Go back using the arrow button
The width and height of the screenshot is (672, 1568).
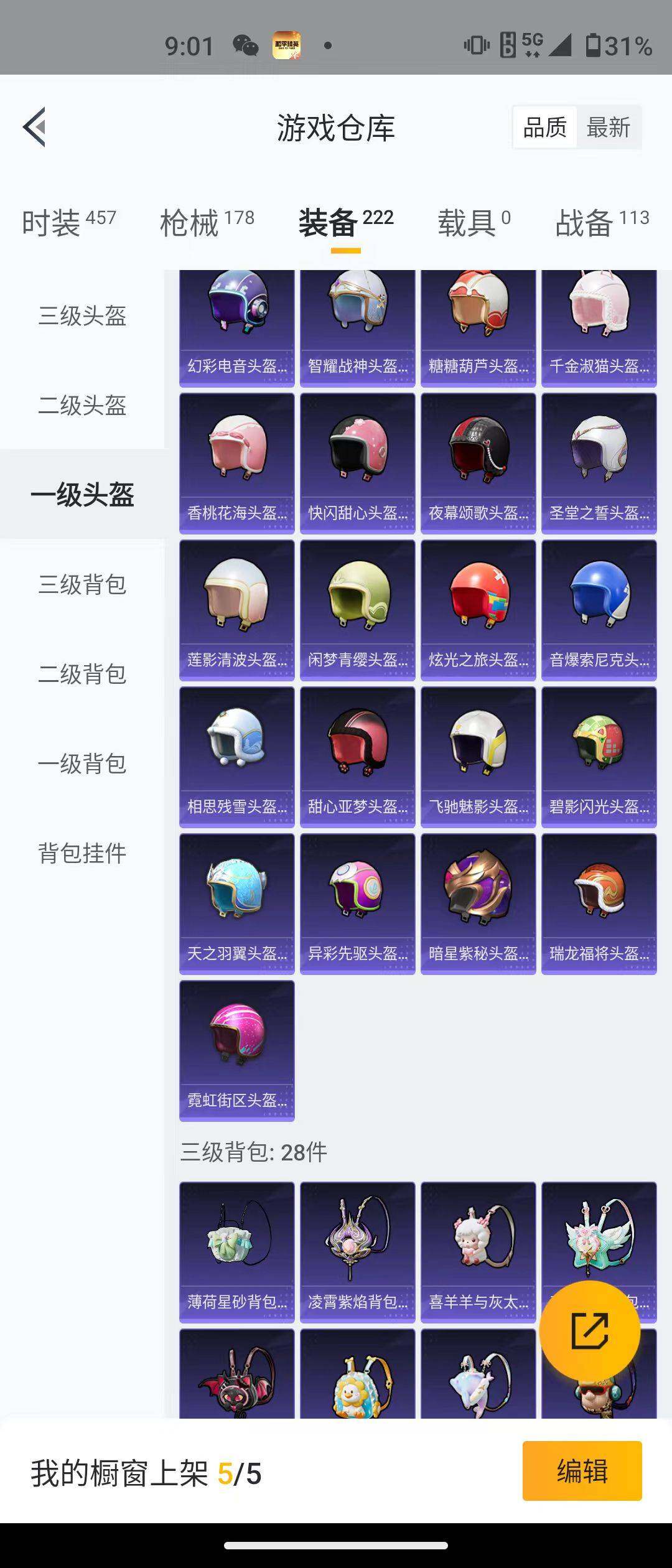pos(35,128)
